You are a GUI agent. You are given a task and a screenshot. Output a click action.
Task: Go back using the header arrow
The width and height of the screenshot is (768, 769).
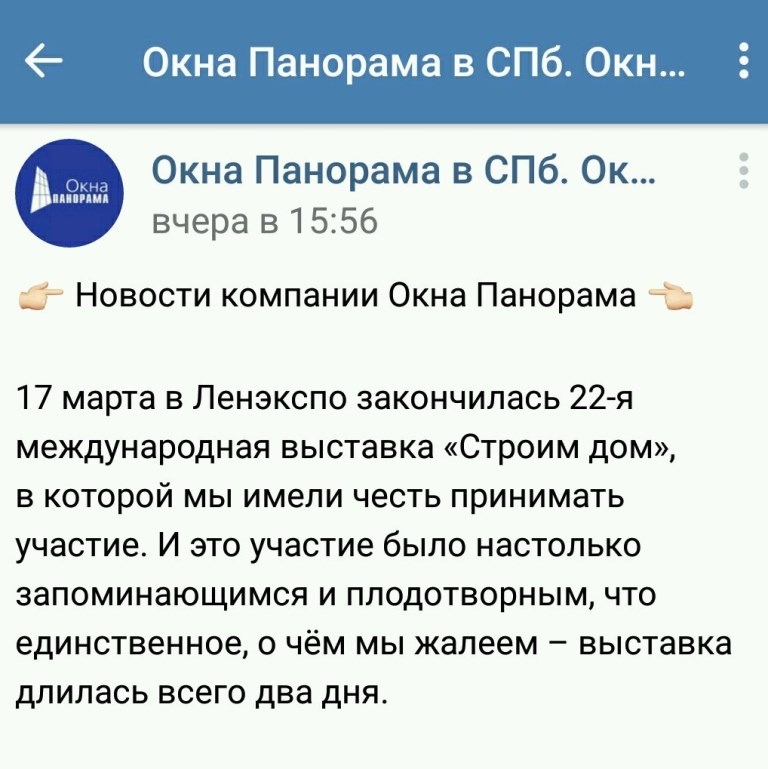44,62
